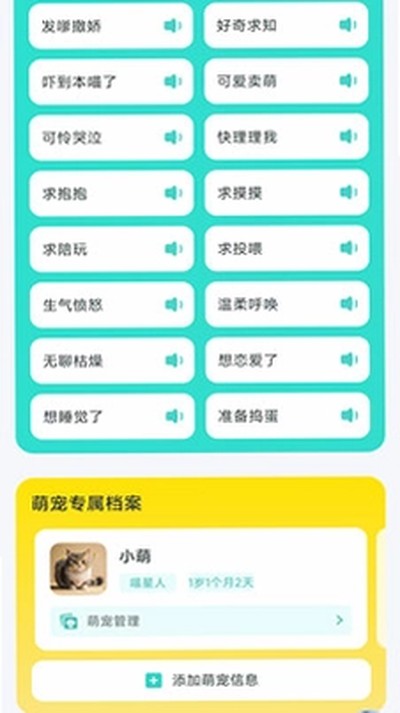The width and height of the screenshot is (400, 713).
Task: Select the 可怜哭泣 sound
Action: coord(111,138)
